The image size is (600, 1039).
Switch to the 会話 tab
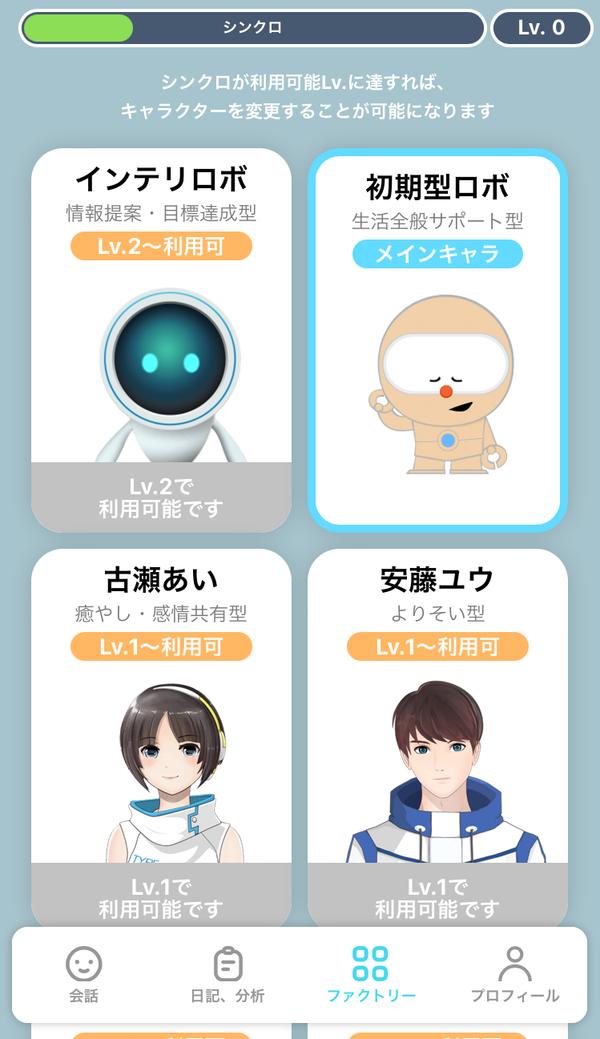point(84,974)
